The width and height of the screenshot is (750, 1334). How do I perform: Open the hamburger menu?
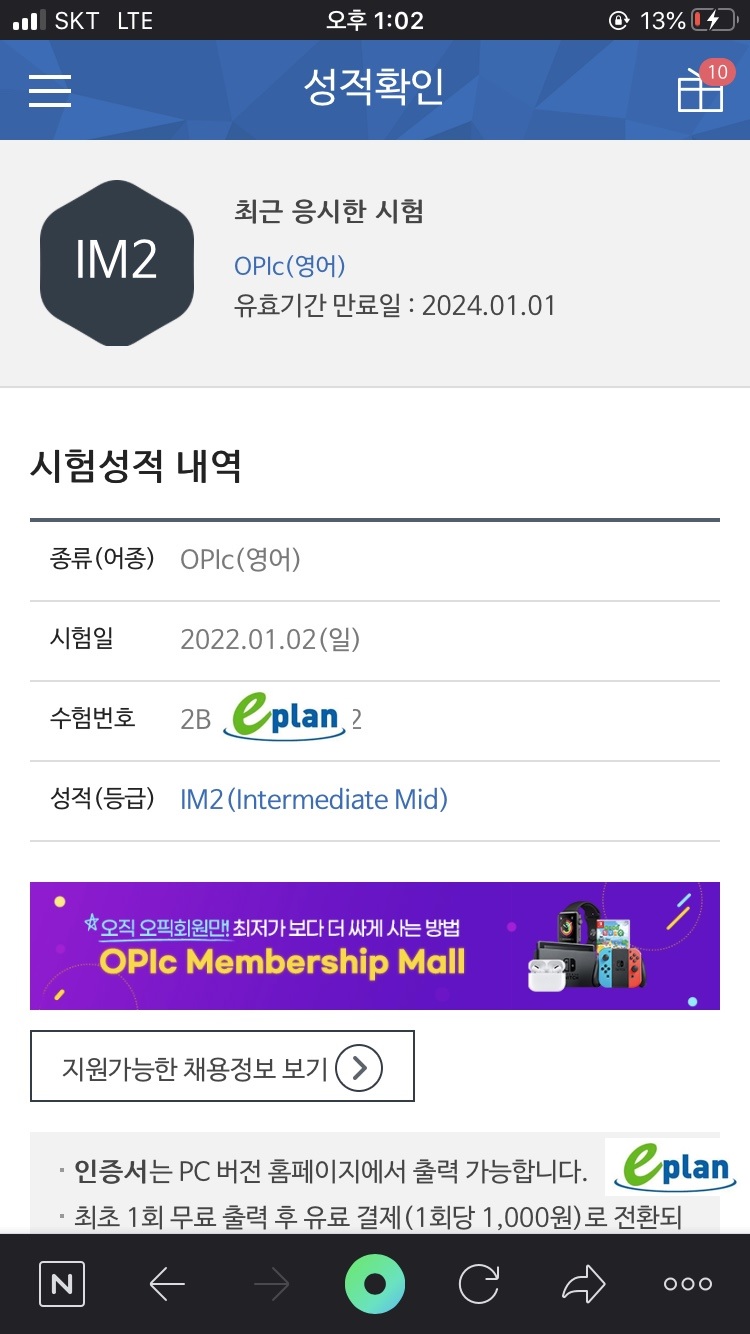pyautogui.click(x=50, y=91)
